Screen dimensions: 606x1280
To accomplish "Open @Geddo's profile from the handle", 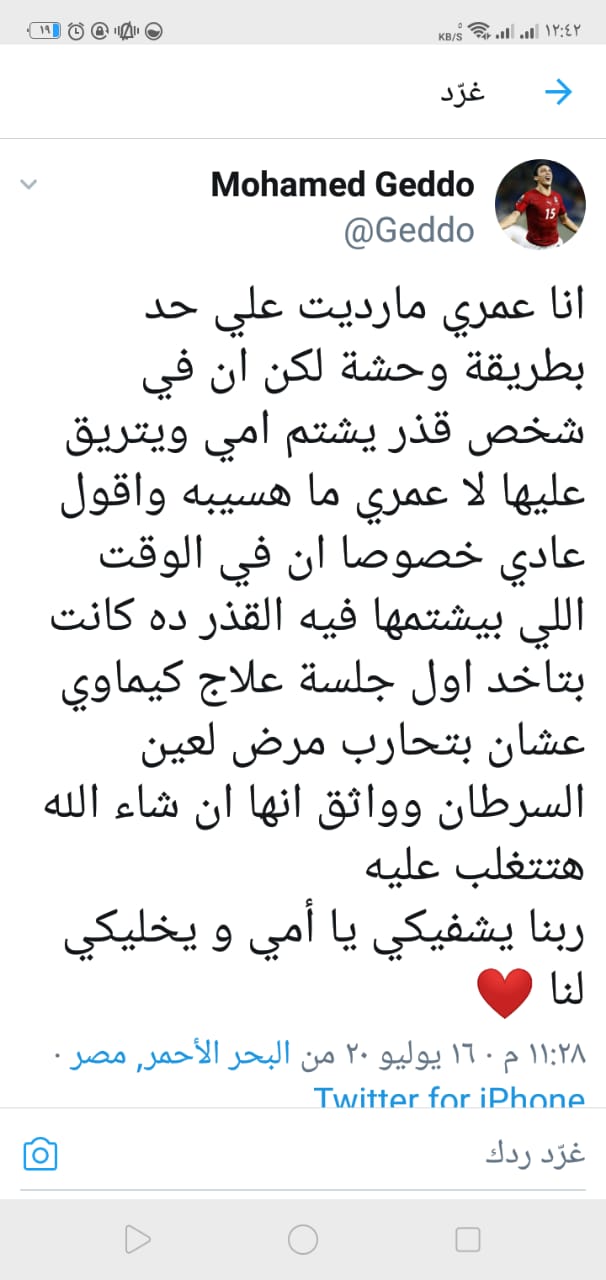I will (x=409, y=230).
